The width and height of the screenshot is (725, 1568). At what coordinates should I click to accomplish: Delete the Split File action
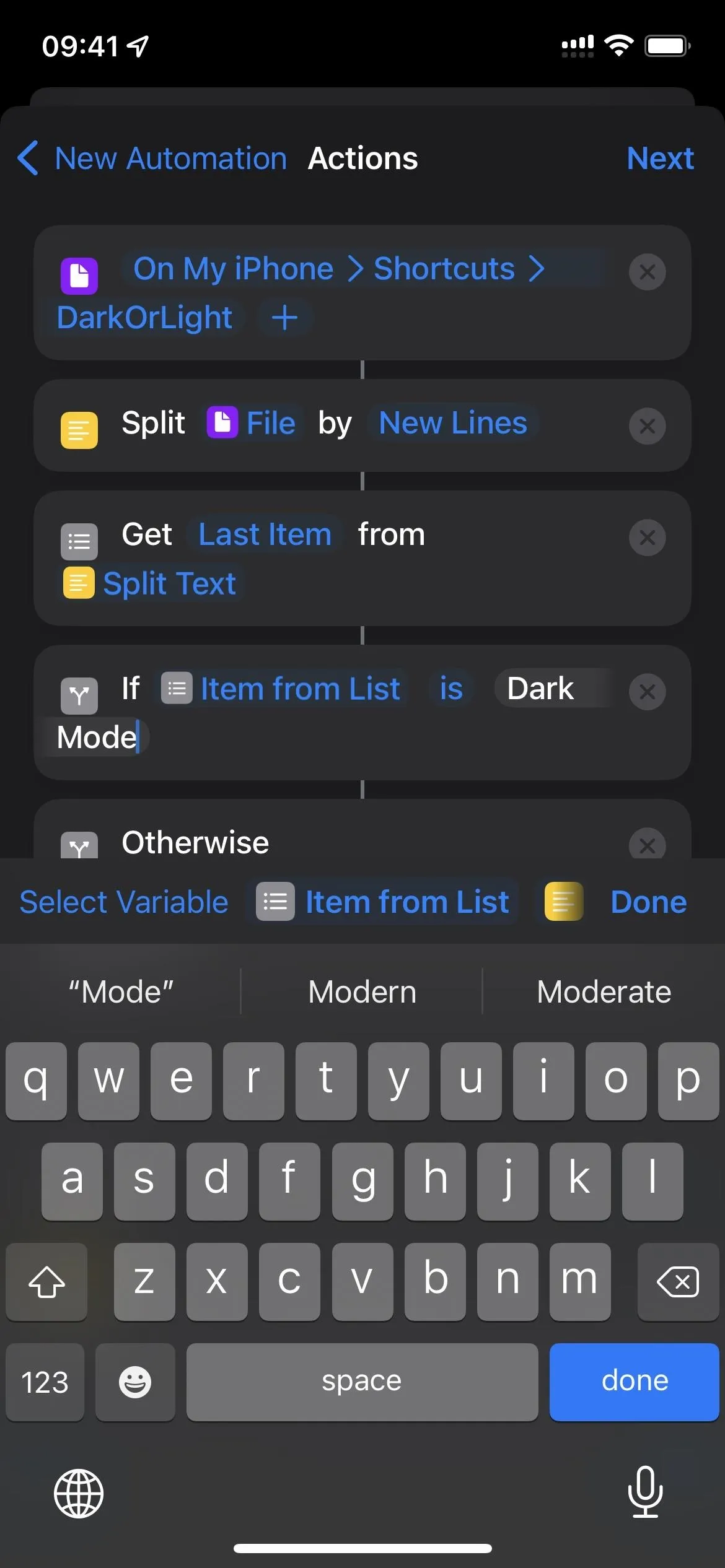point(647,426)
